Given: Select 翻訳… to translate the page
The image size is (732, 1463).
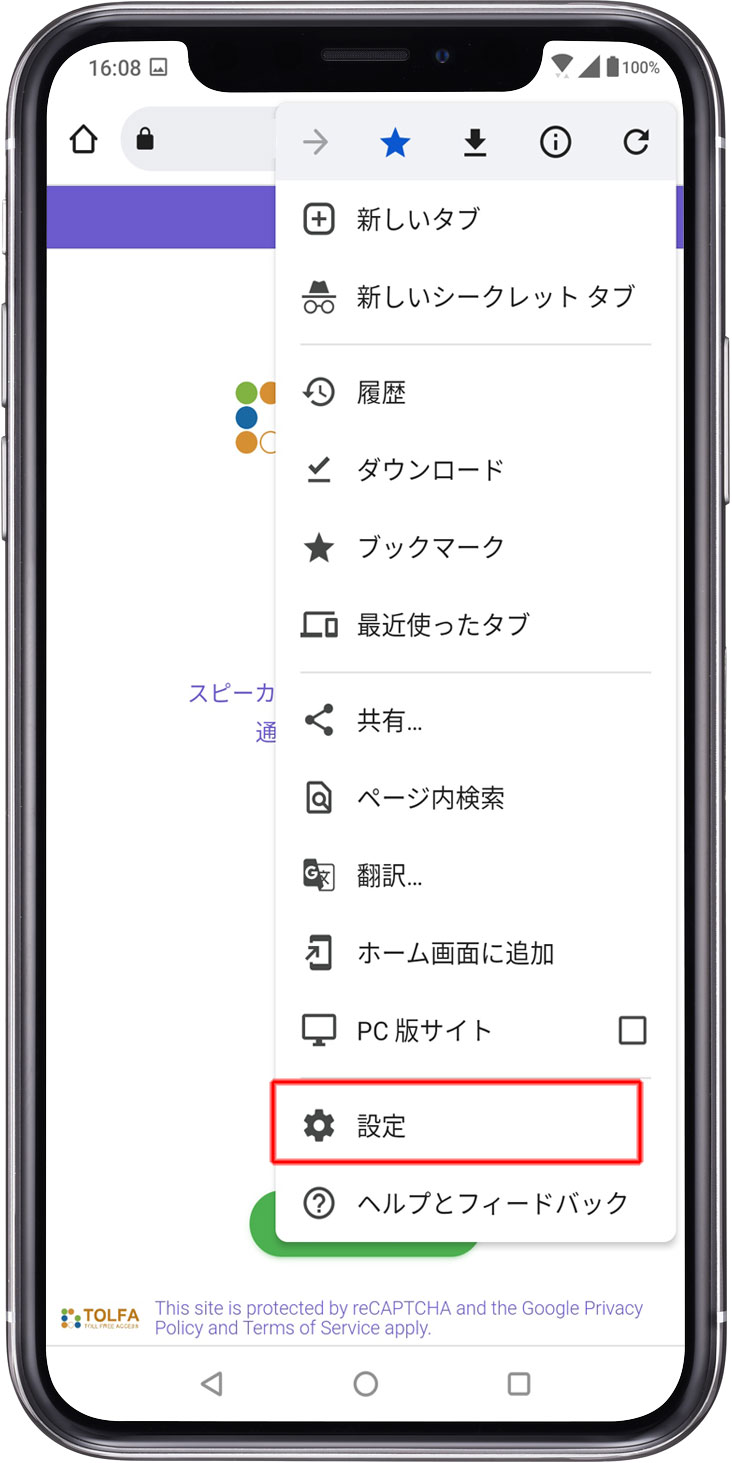Looking at the screenshot, I should 475,876.
